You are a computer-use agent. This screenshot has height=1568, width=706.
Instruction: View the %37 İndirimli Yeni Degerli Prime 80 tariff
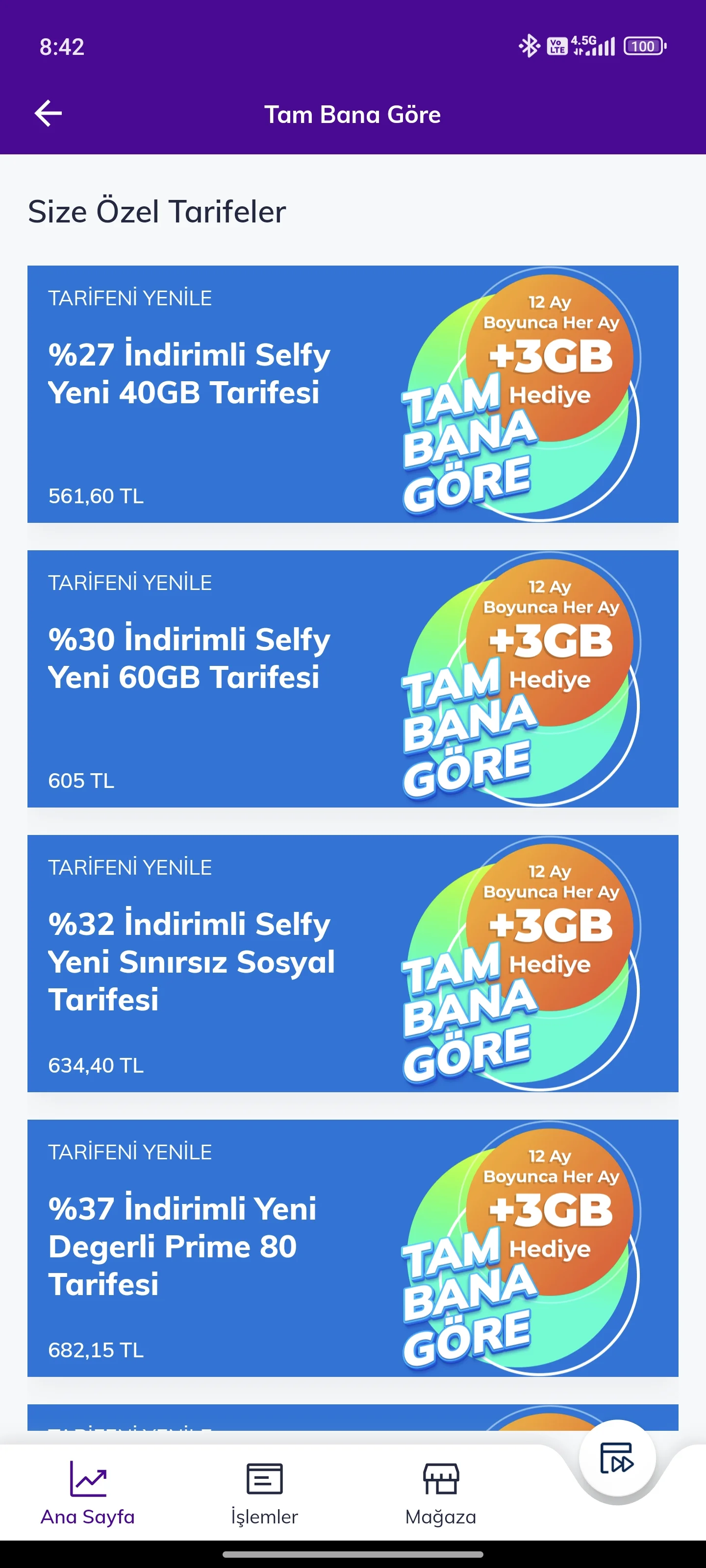point(352,1247)
